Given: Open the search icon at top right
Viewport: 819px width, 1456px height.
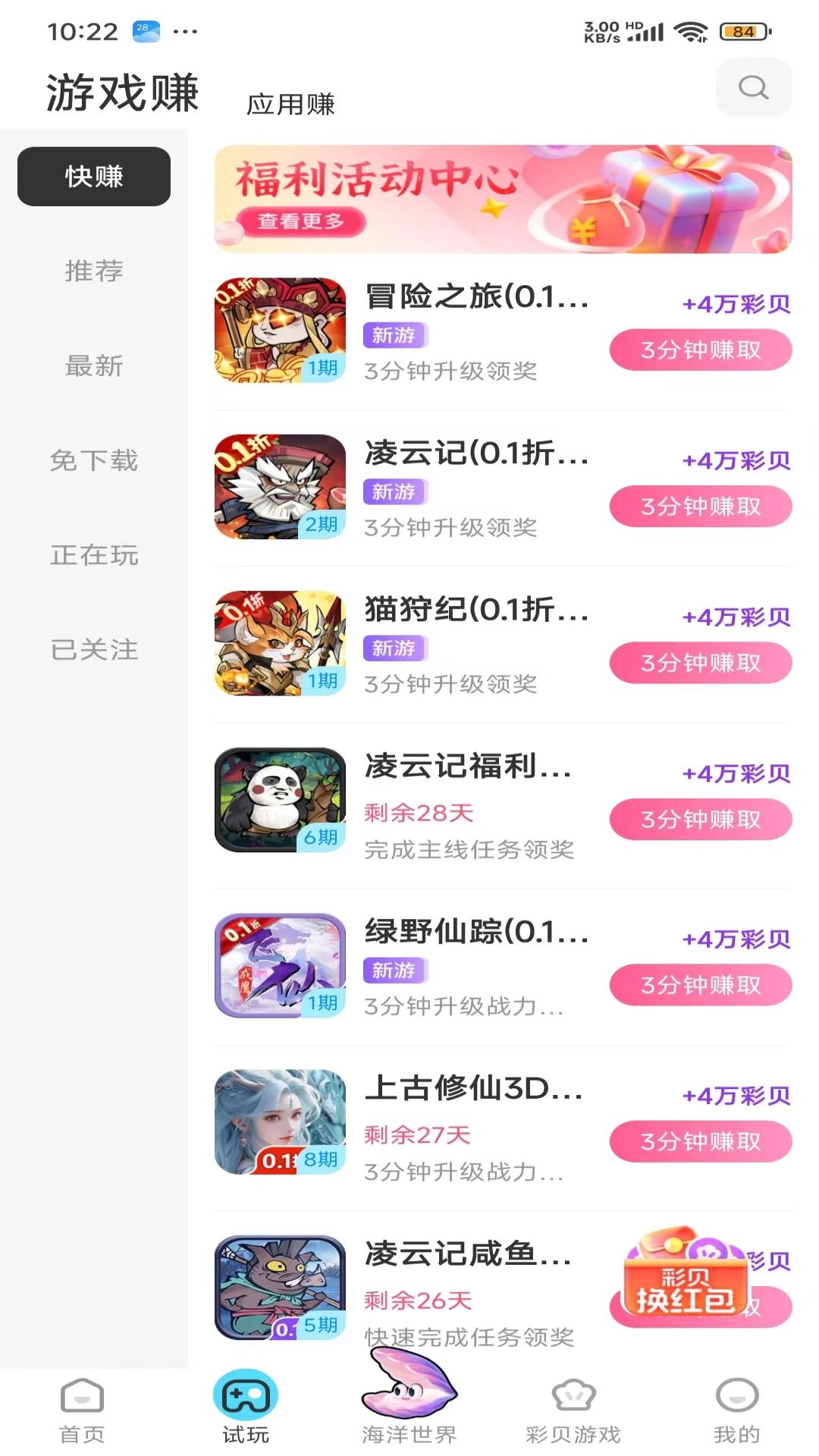Looking at the screenshot, I should point(753,87).
